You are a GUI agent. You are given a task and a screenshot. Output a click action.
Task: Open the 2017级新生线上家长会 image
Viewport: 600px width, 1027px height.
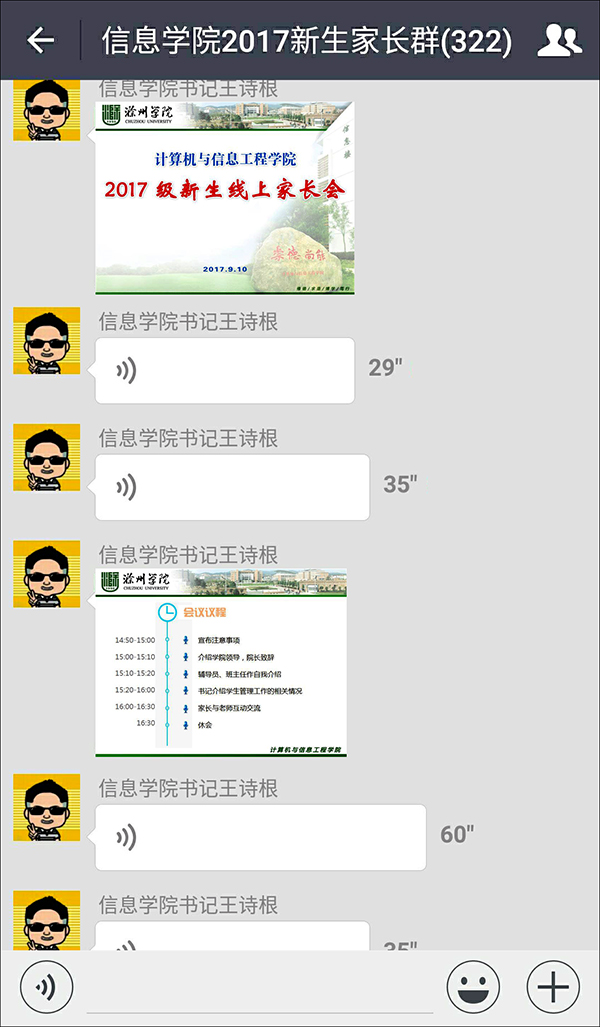pyautogui.click(x=225, y=198)
